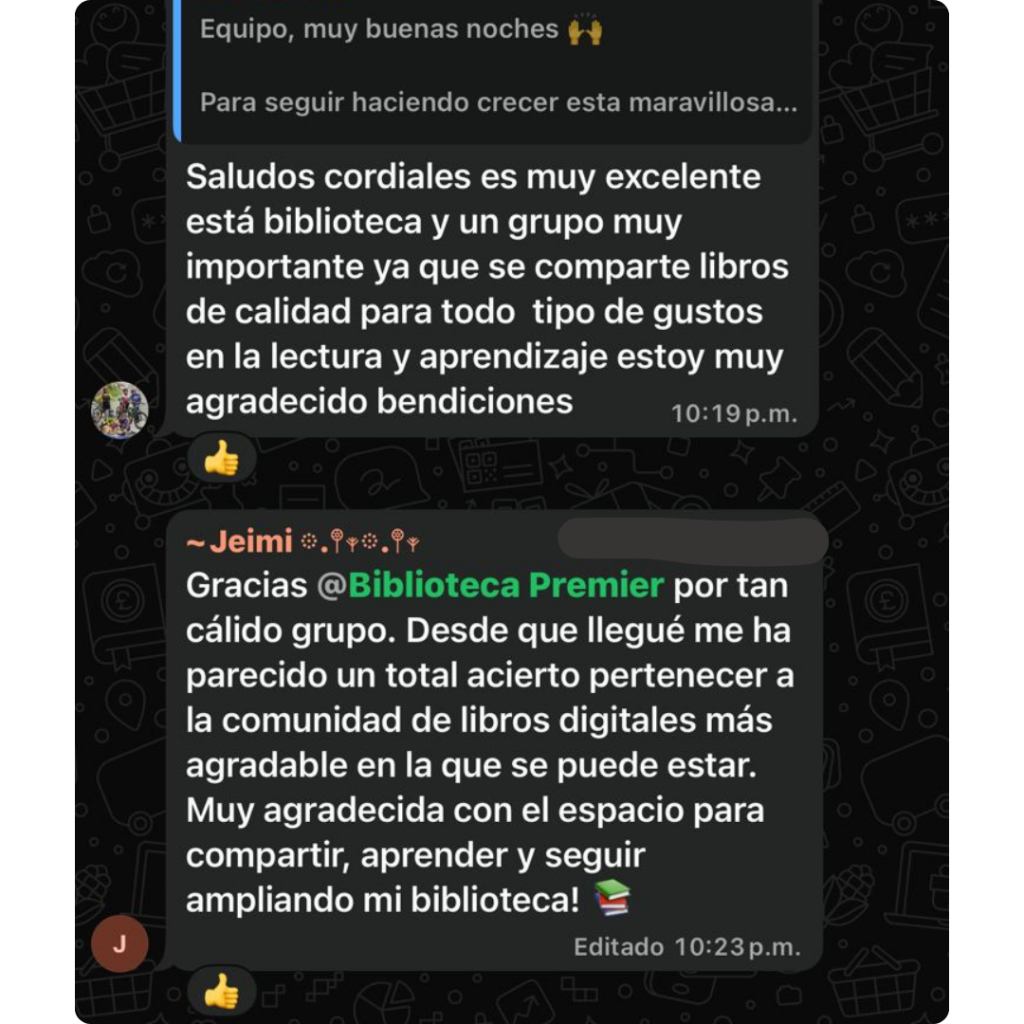Image resolution: width=1024 pixels, height=1024 pixels.
Task: View thumbs-up reaction under the "Saludos cordiales" message
Action: tap(221, 460)
